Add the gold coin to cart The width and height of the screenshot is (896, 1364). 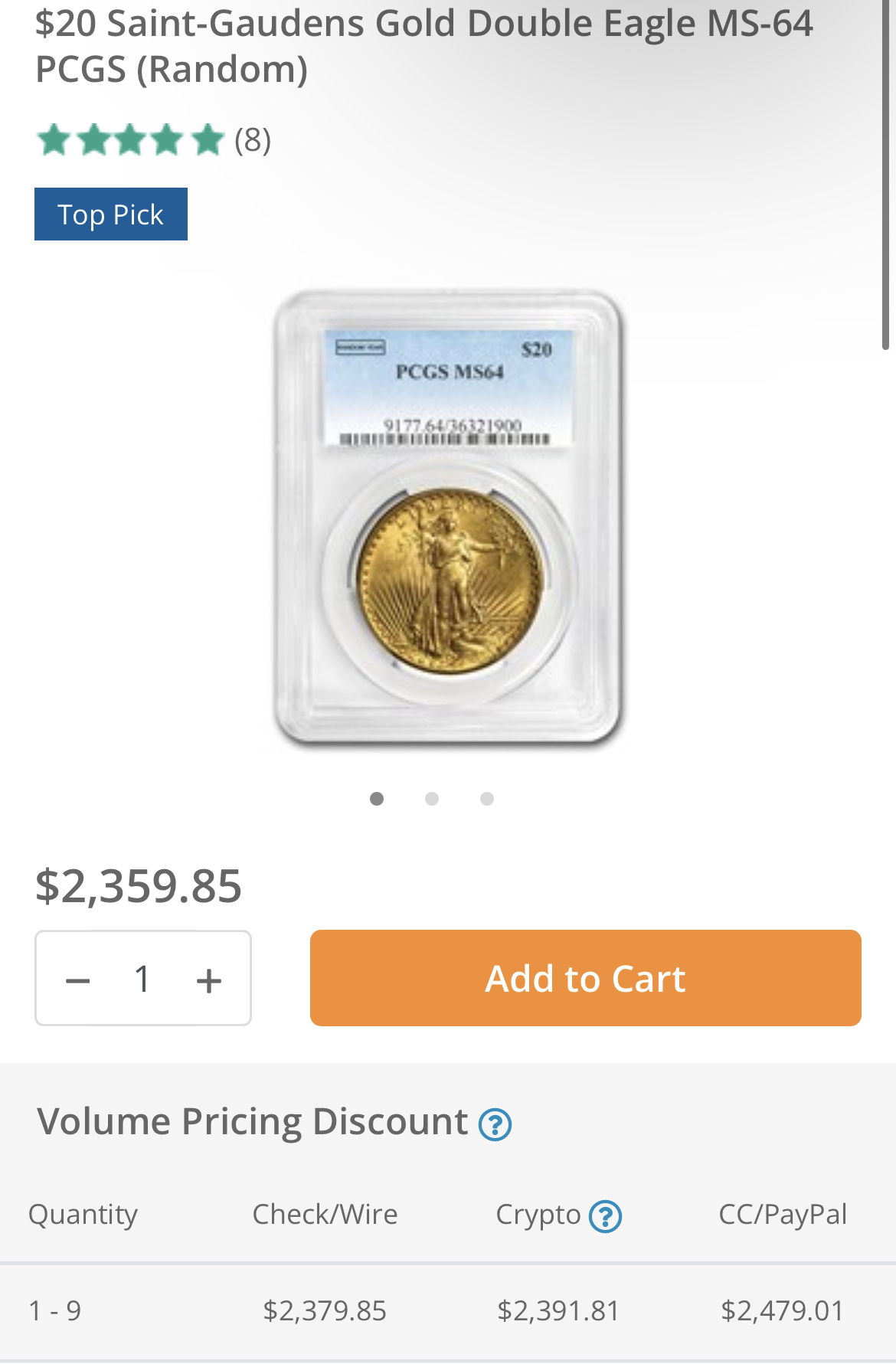[585, 978]
